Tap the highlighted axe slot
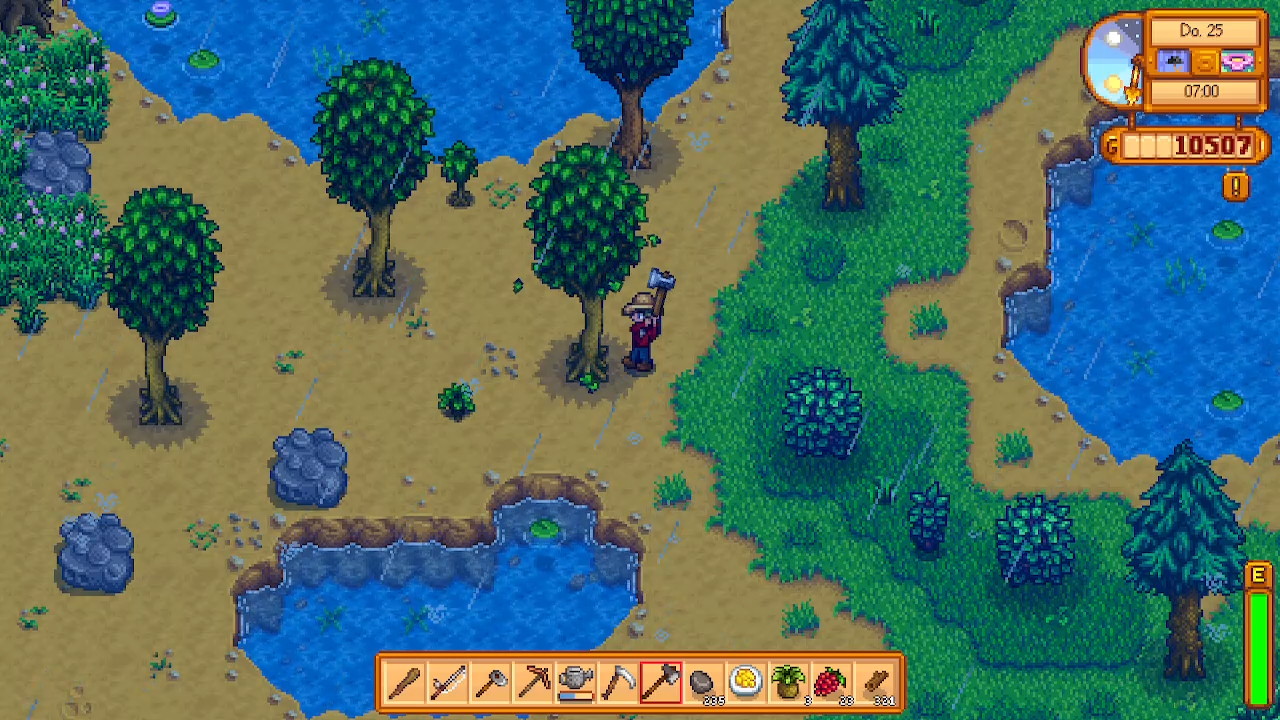The width and height of the screenshot is (1280, 720). [x=661, y=683]
